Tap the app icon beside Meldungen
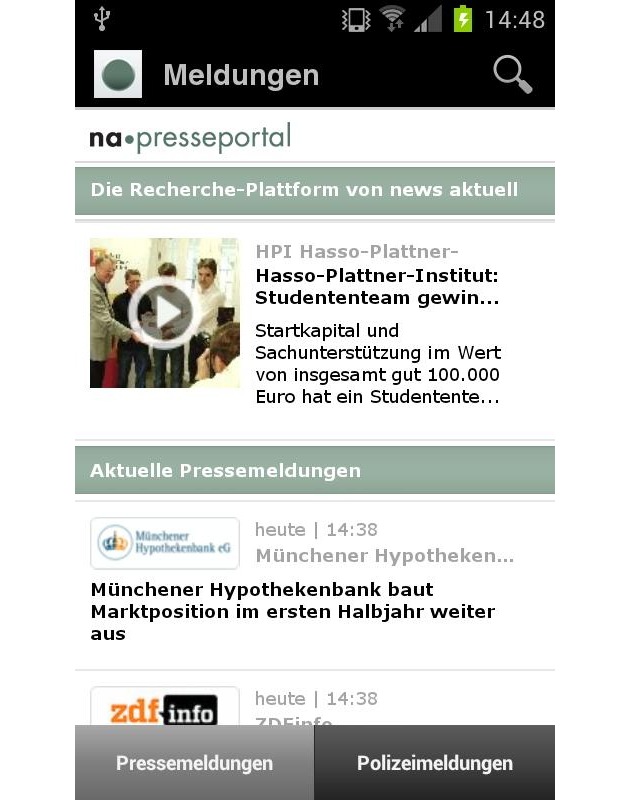Screen dimensions: 630x800 (x=118, y=74)
